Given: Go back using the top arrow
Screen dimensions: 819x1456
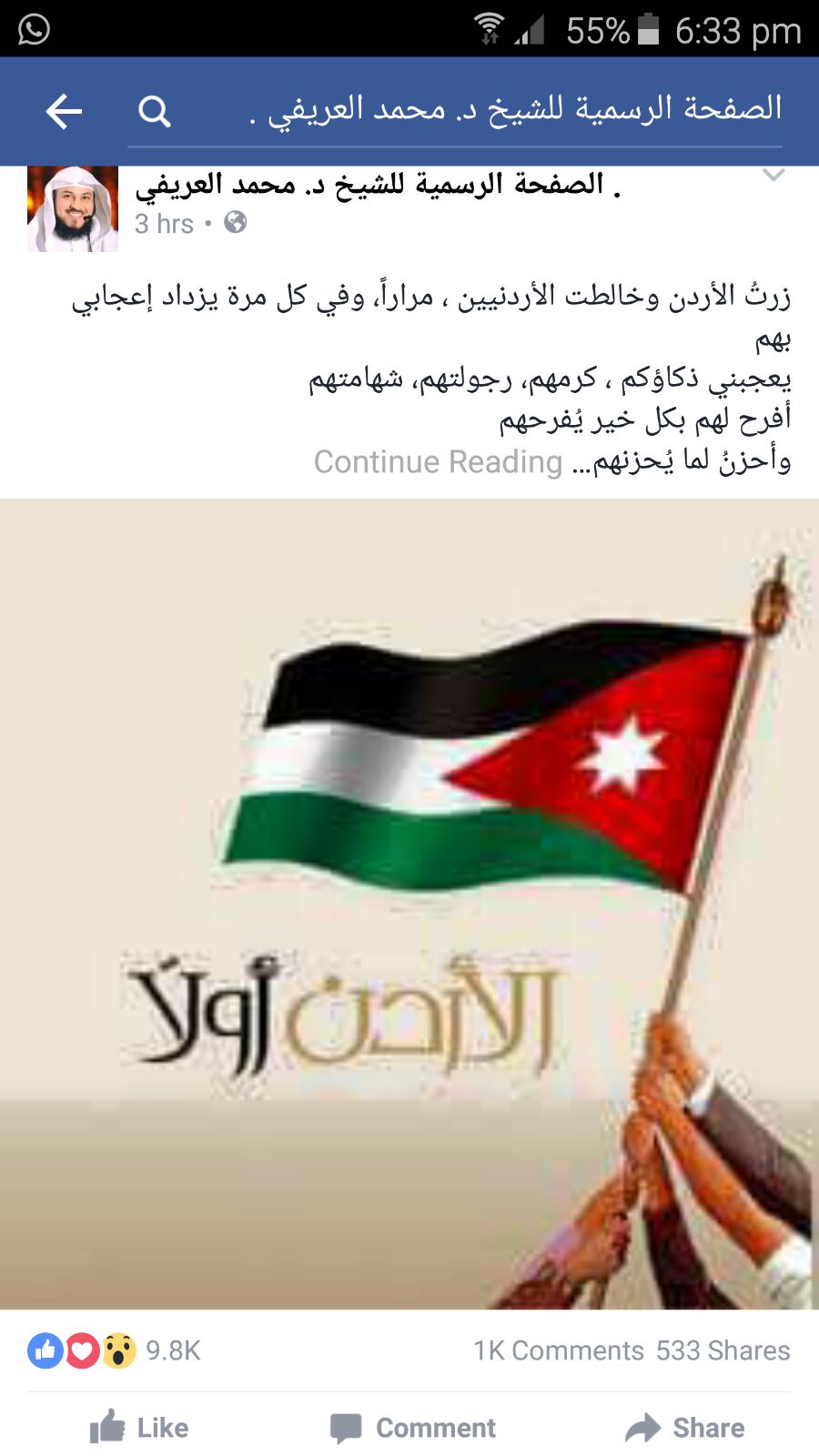Looking at the screenshot, I should click(x=64, y=112).
